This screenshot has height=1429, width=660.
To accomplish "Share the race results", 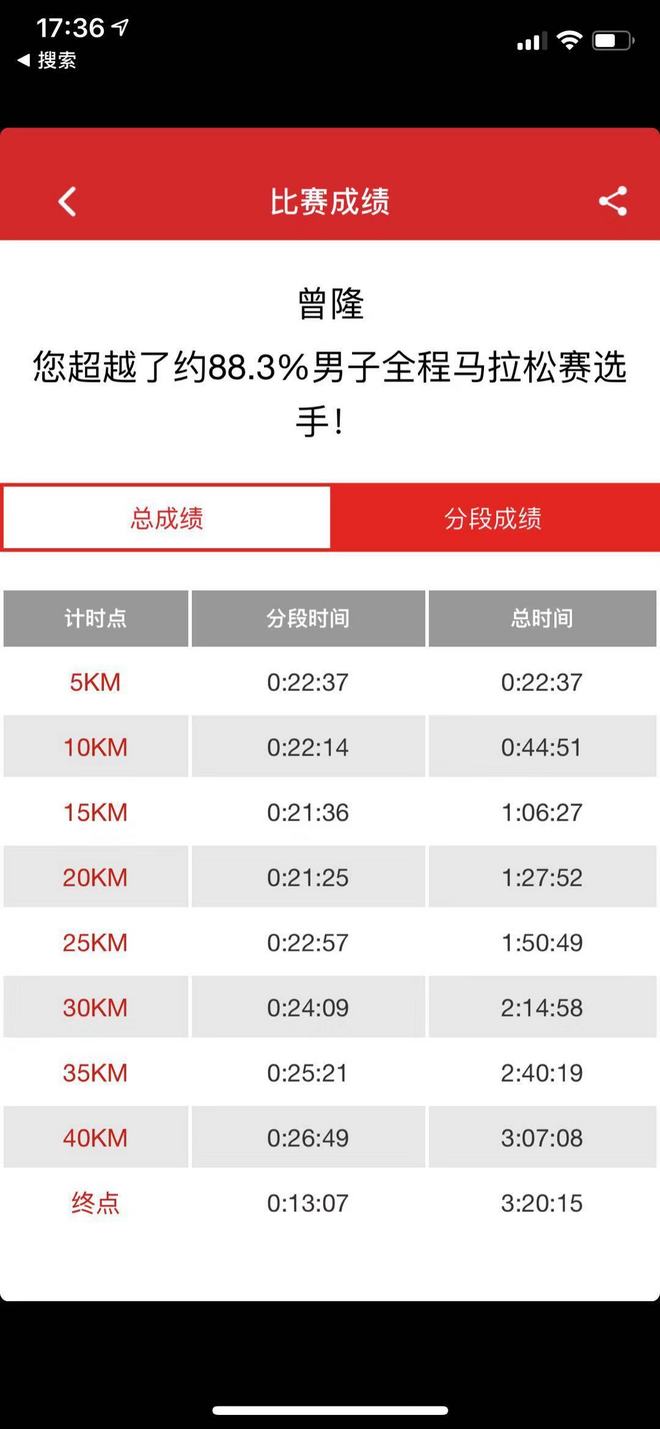I will click(x=612, y=202).
